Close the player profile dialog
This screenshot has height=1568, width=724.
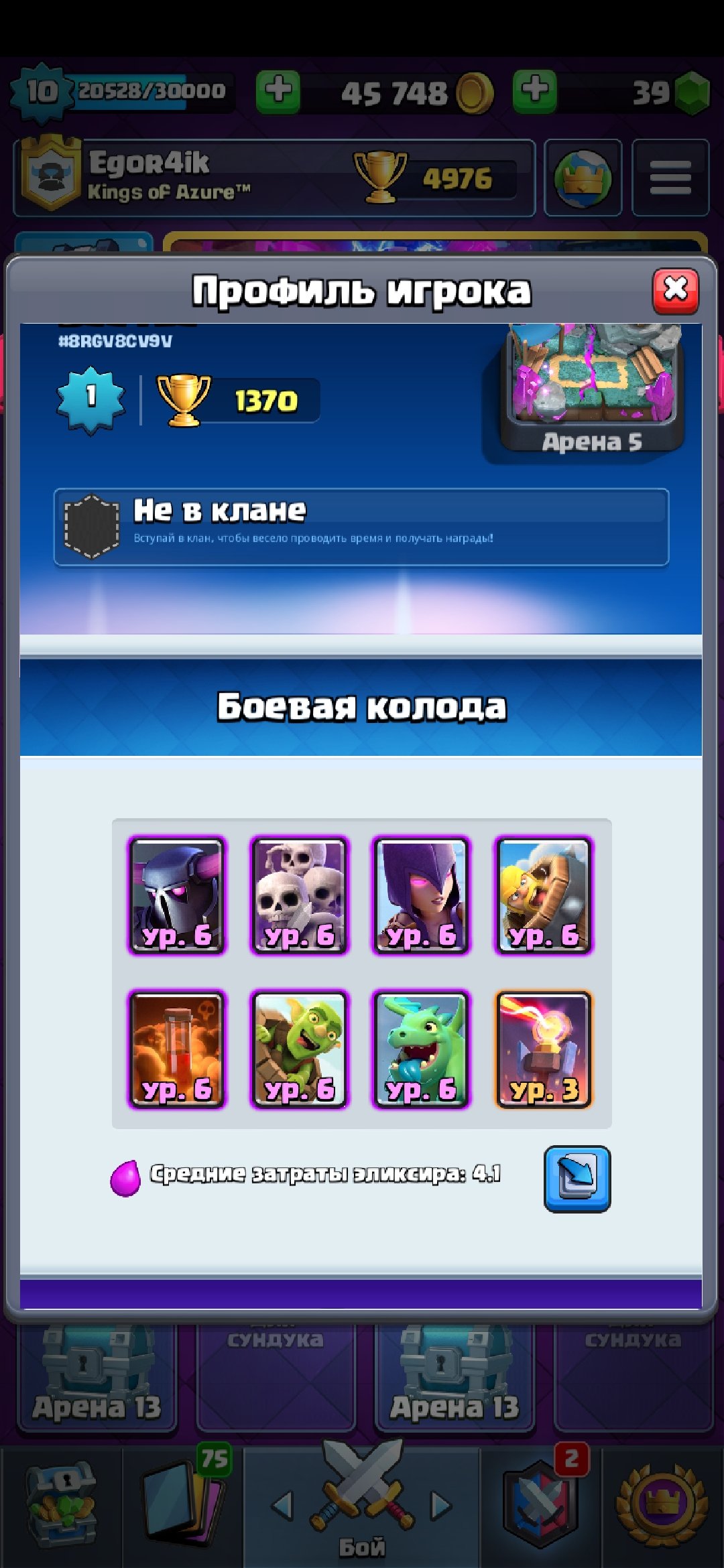[675, 291]
